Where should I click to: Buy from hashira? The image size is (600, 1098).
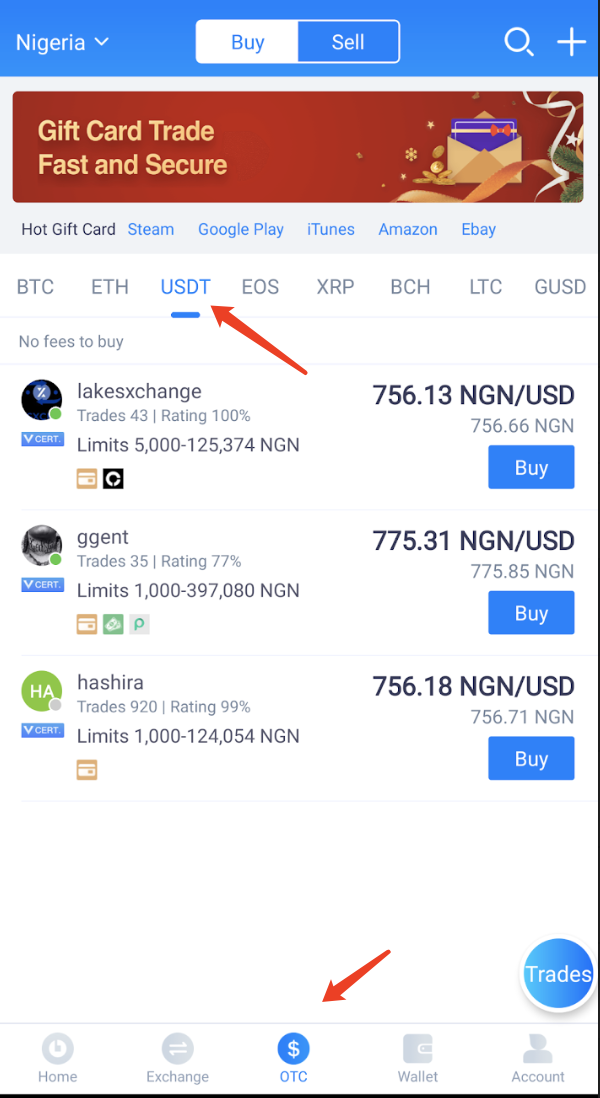click(x=531, y=758)
